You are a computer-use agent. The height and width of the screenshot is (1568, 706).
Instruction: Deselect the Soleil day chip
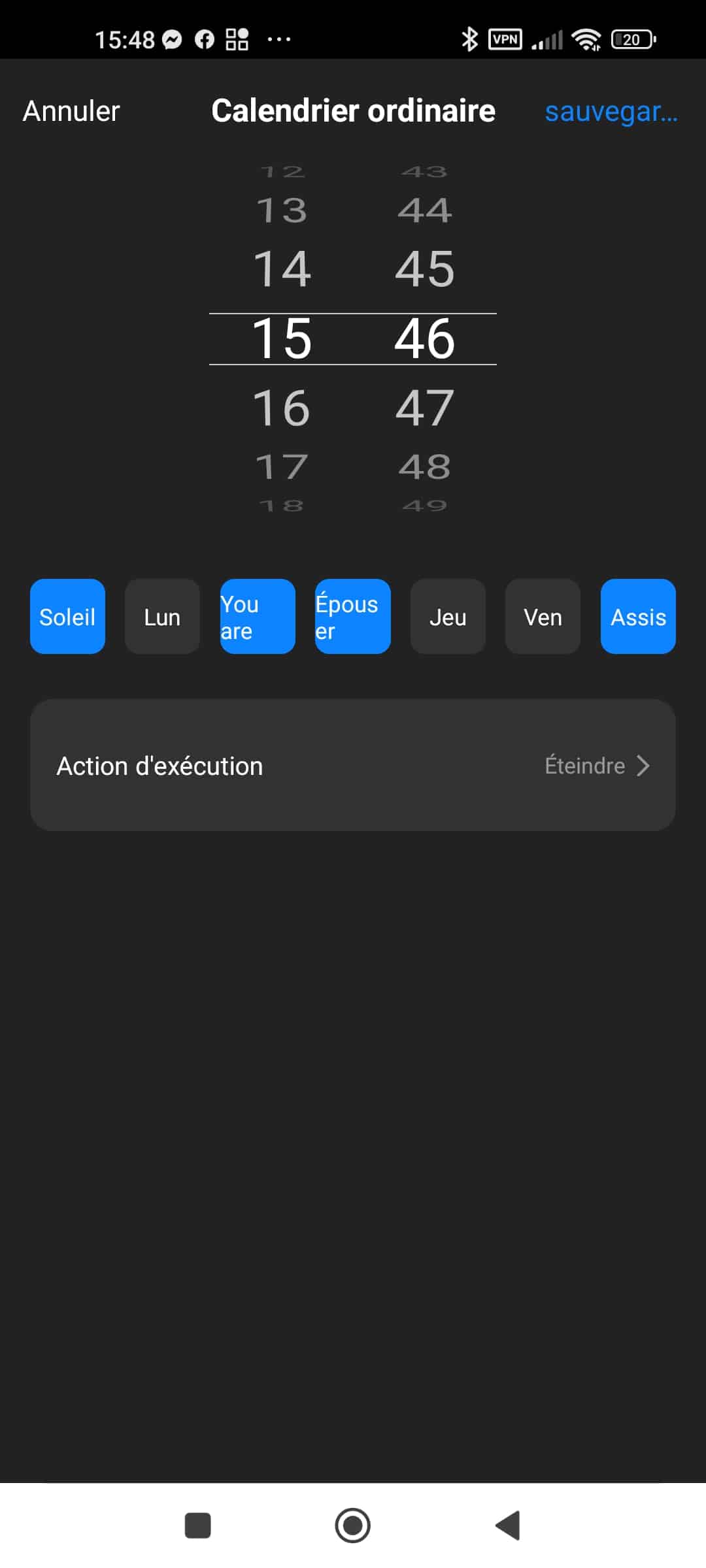point(67,616)
